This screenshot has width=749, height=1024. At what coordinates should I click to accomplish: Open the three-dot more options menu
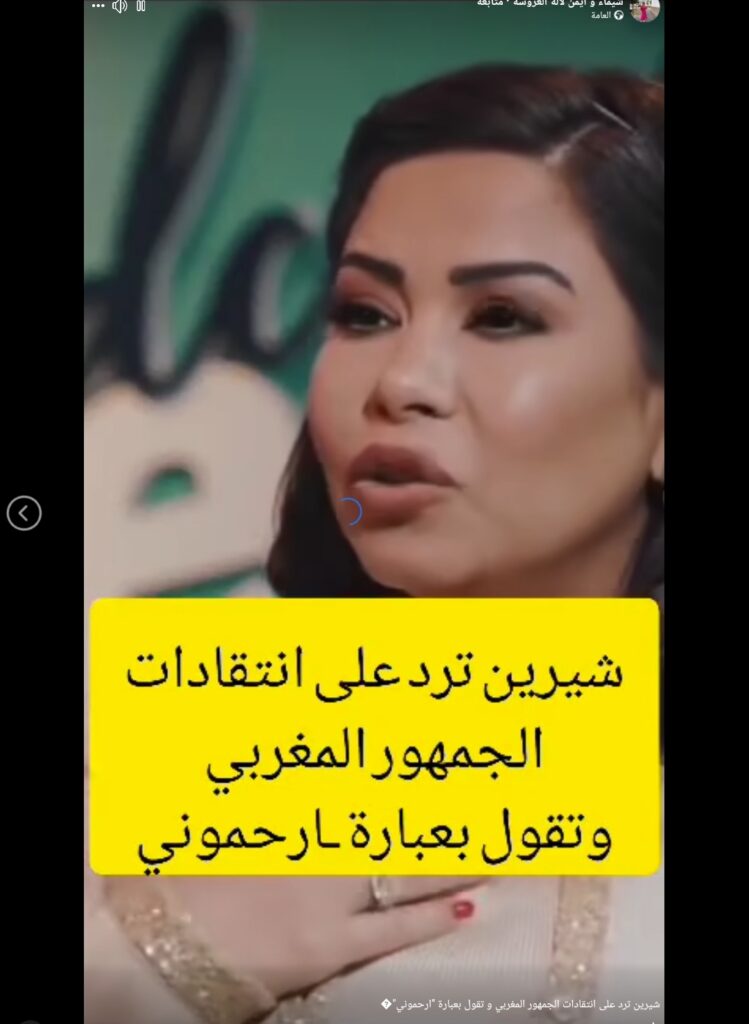(x=98, y=6)
